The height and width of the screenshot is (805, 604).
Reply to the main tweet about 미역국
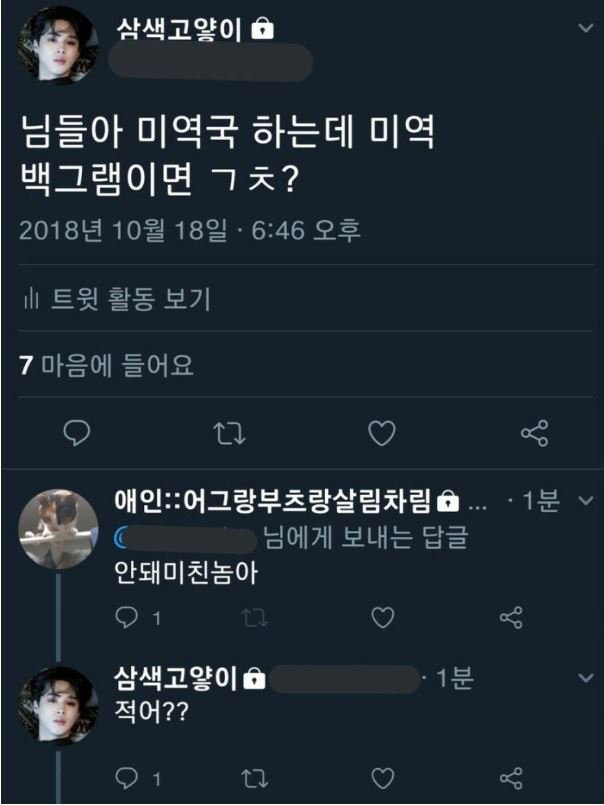coord(77,433)
